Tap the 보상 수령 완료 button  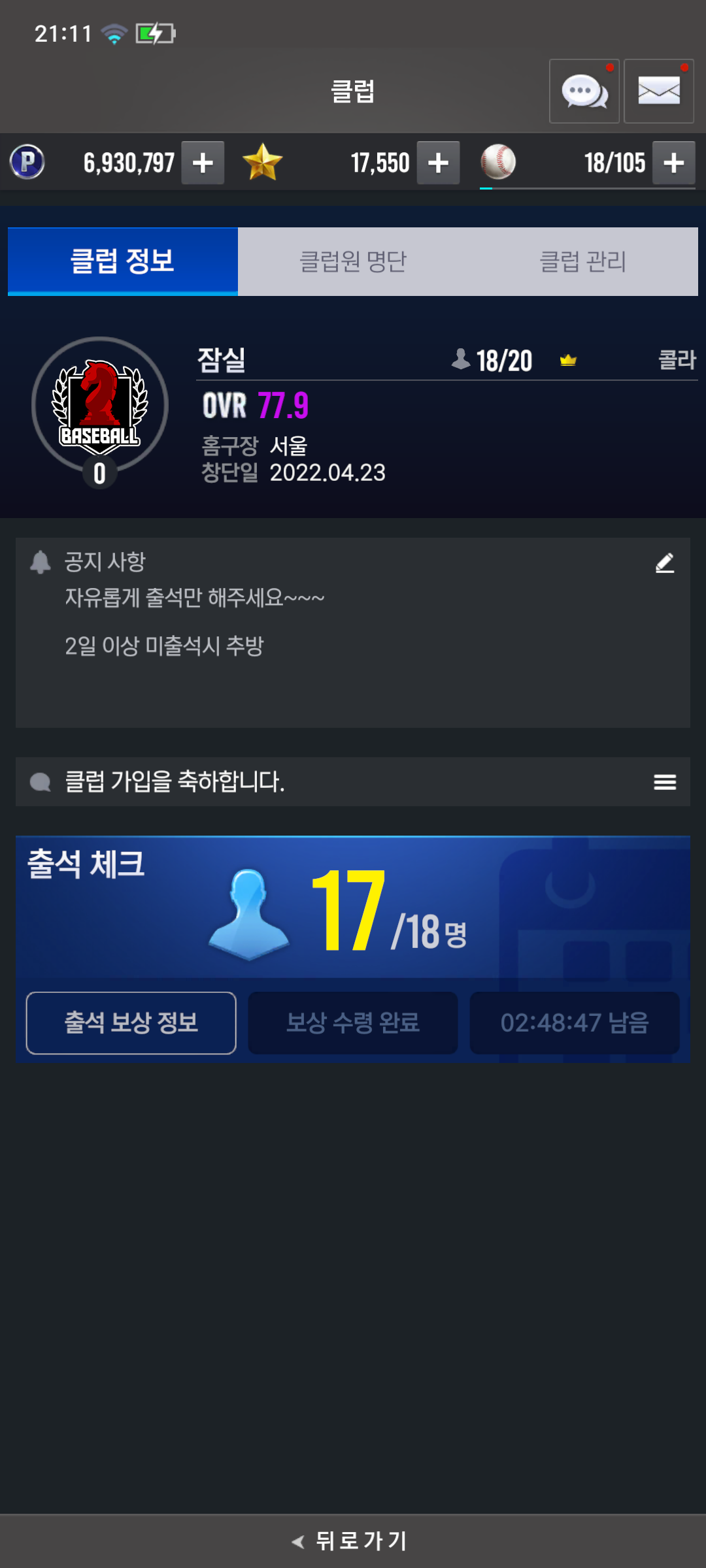pos(353,1022)
